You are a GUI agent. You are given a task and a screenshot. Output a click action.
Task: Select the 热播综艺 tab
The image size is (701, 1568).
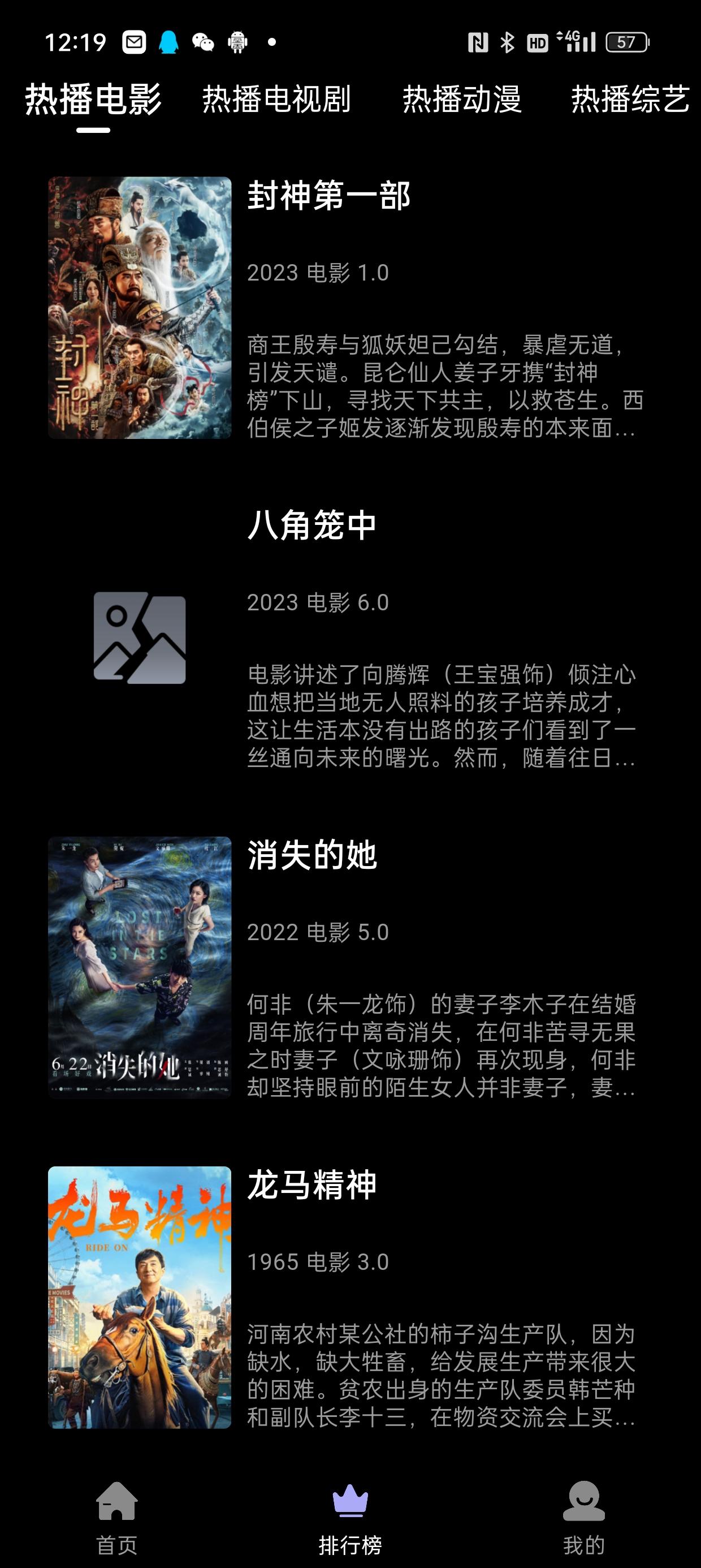629,101
